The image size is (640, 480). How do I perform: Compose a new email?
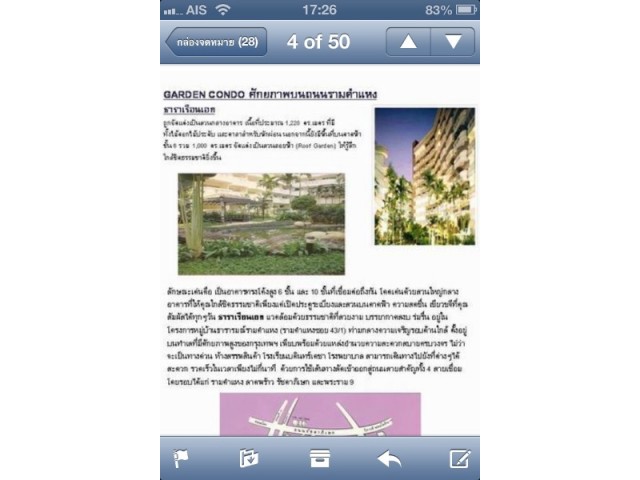click(x=459, y=459)
